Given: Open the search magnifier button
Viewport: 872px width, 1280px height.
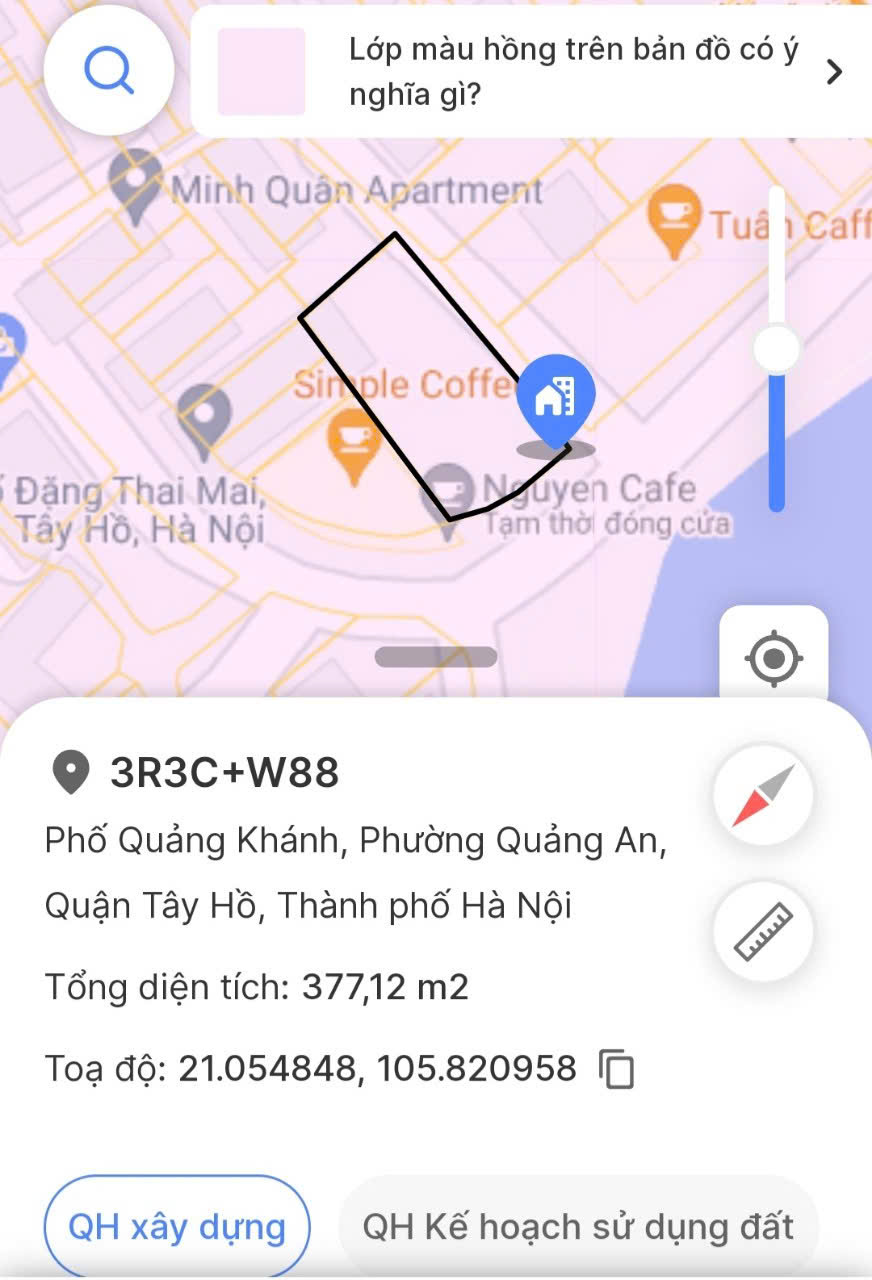Looking at the screenshot, I should click(x=109, y=70).
